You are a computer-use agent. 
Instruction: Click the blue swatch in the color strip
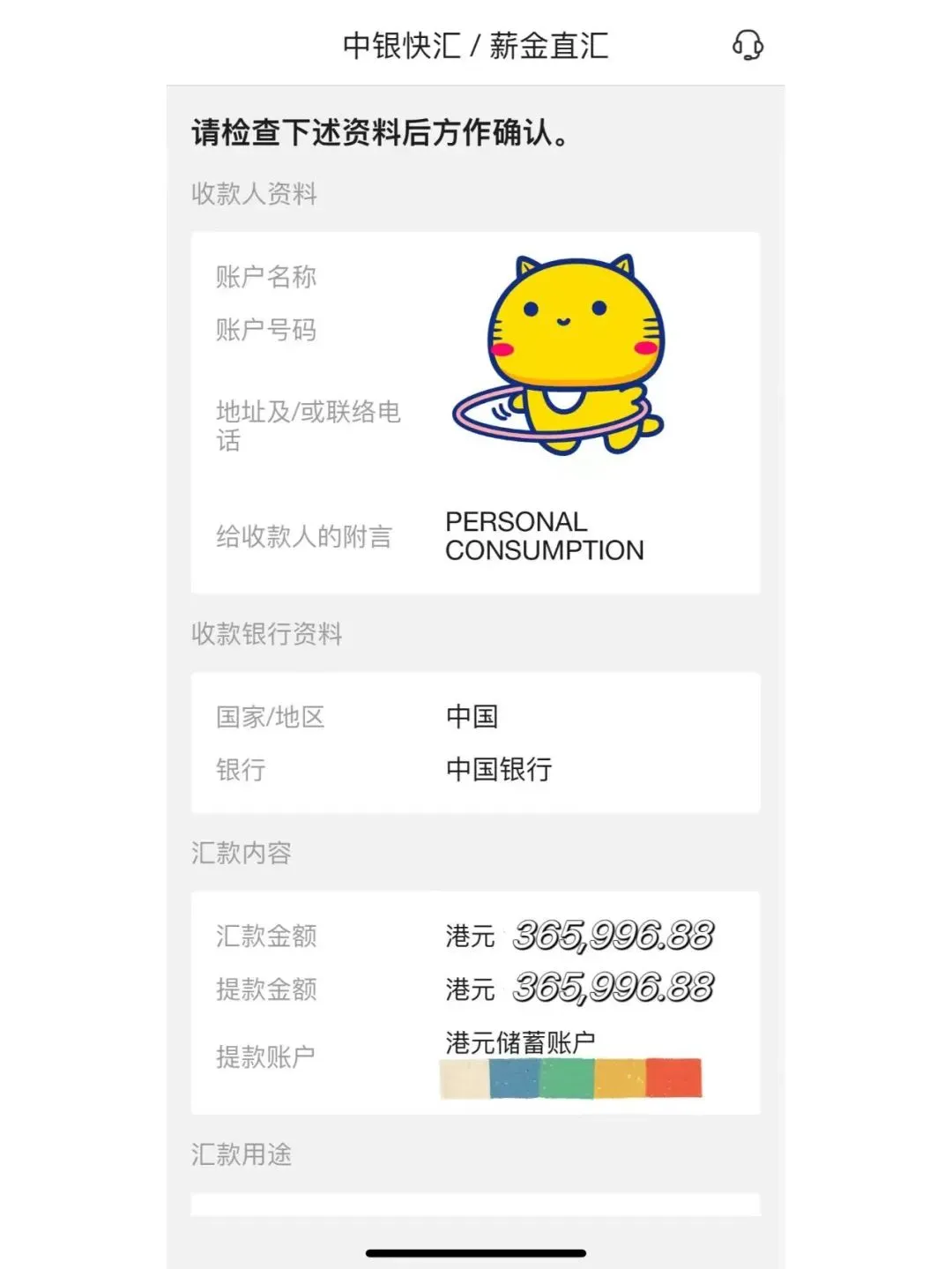[x=511, y=1077]
